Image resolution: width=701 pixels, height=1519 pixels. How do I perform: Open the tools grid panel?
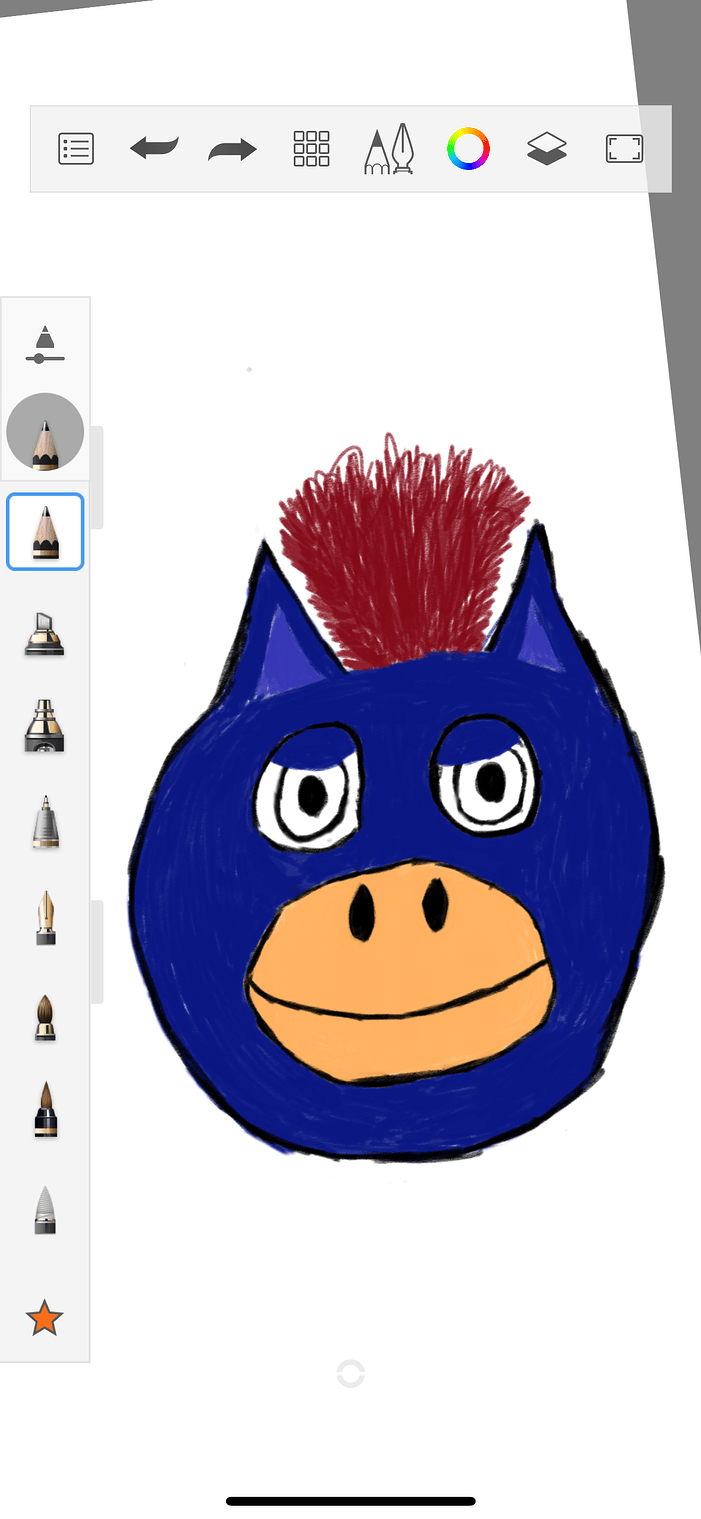click(x=311, y=149)
